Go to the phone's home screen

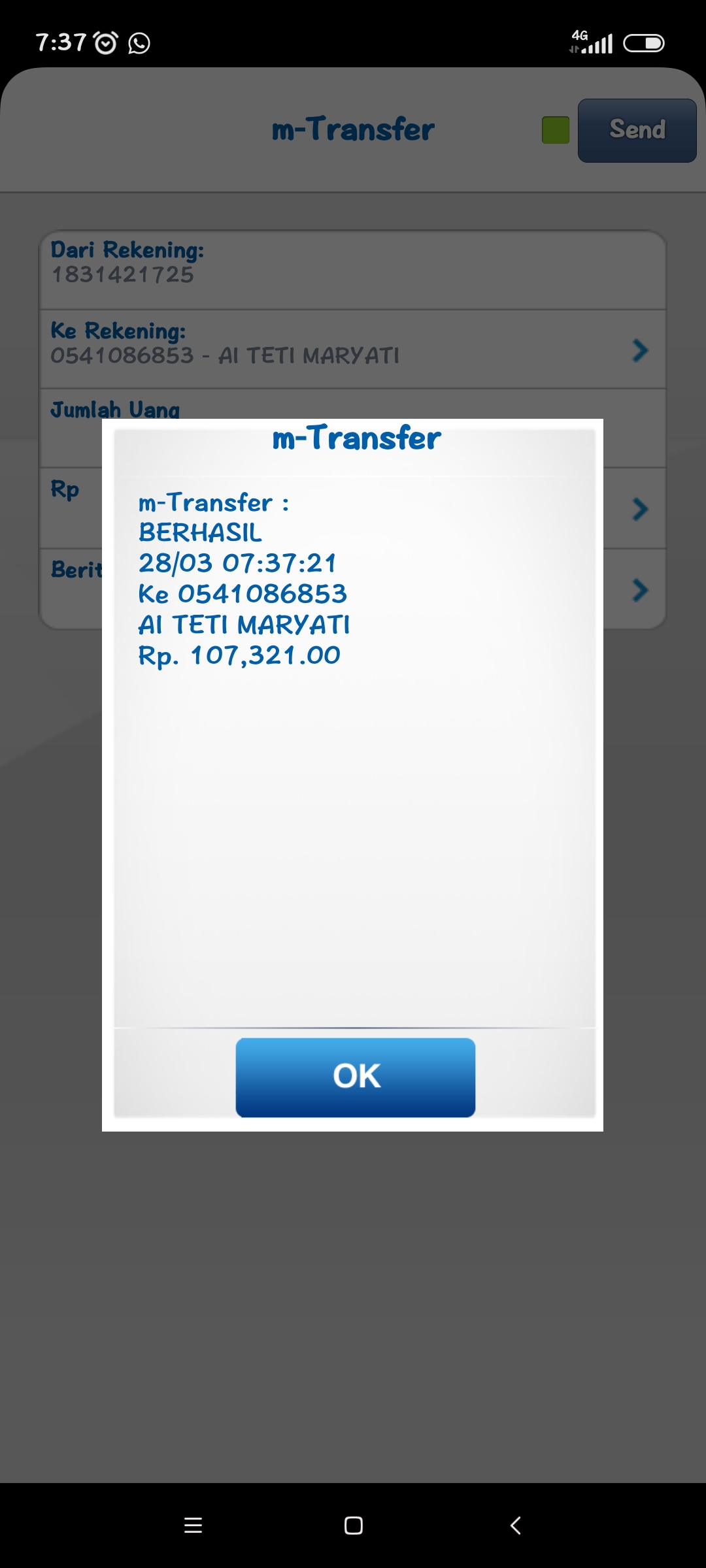coord(354,1526)
